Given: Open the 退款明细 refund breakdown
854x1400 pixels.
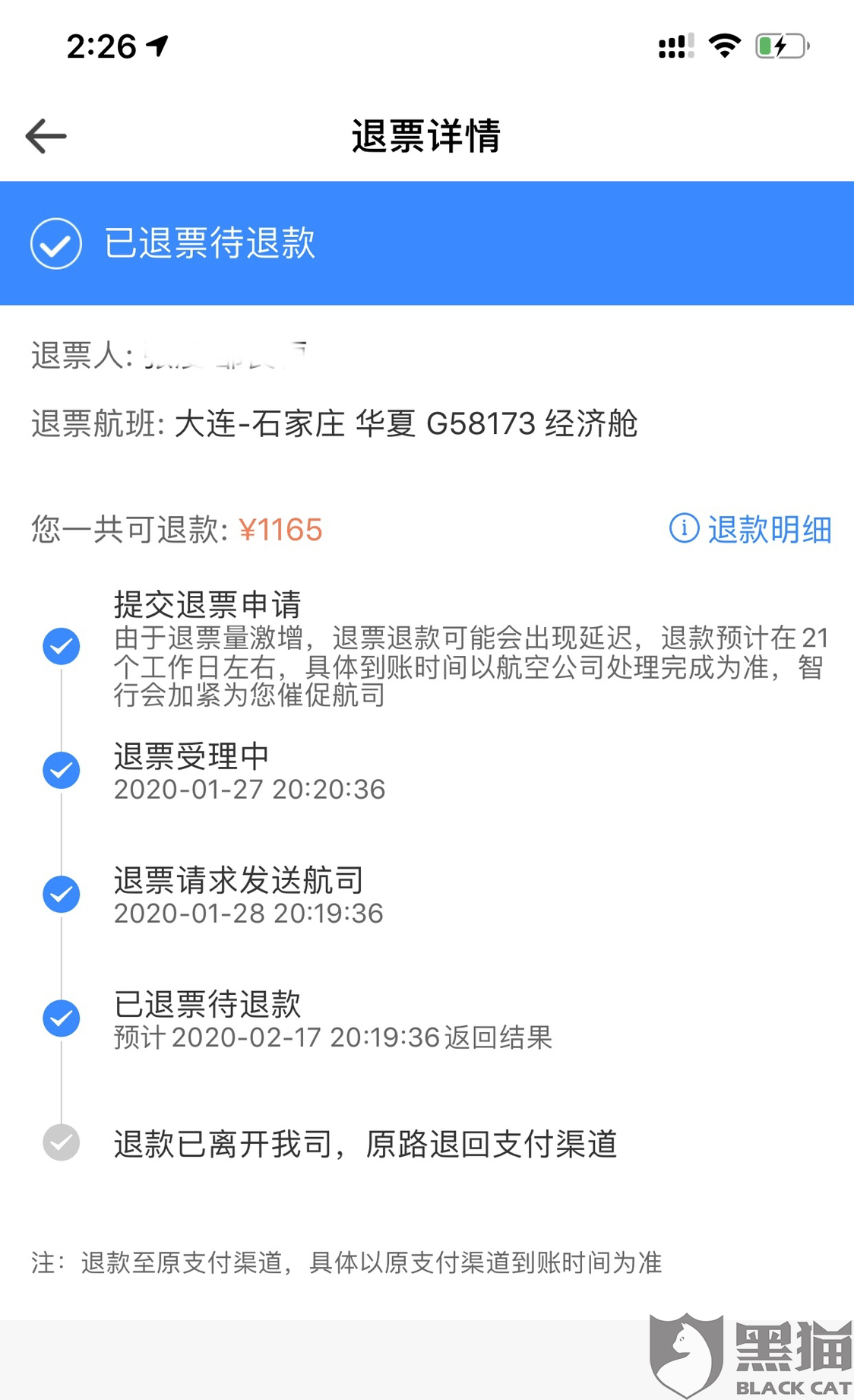Looking at the screenshot, I should coord(751,529).
